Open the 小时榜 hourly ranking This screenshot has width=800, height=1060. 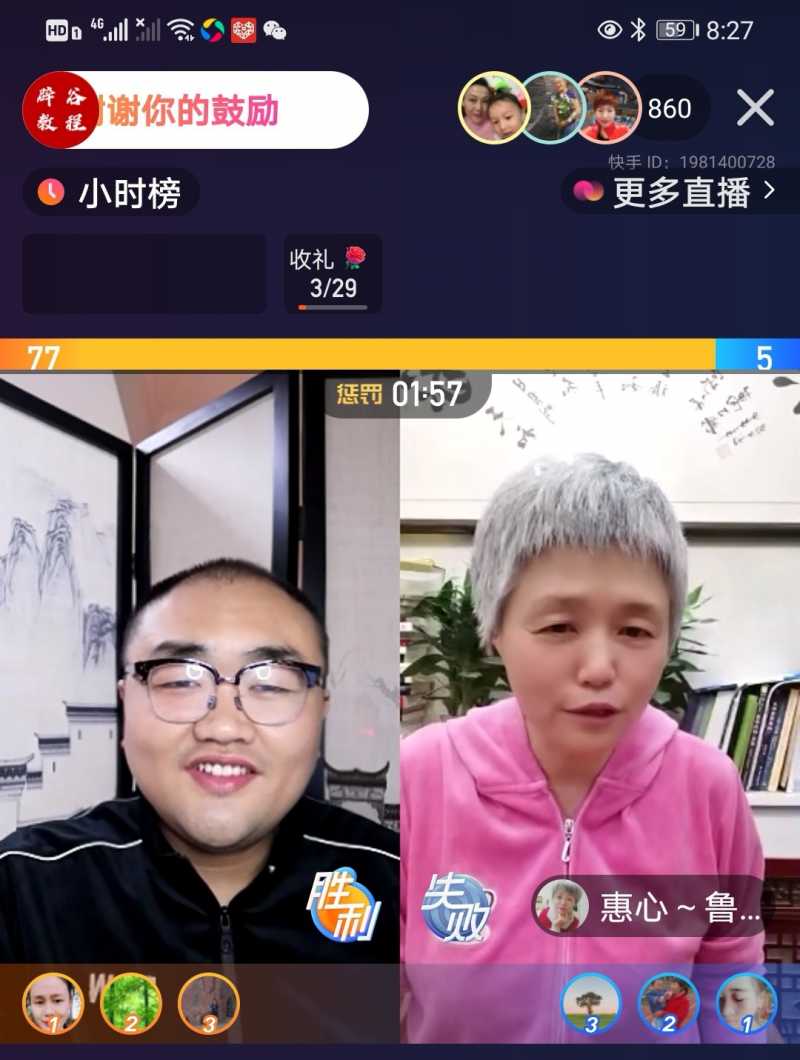[110, 192]
